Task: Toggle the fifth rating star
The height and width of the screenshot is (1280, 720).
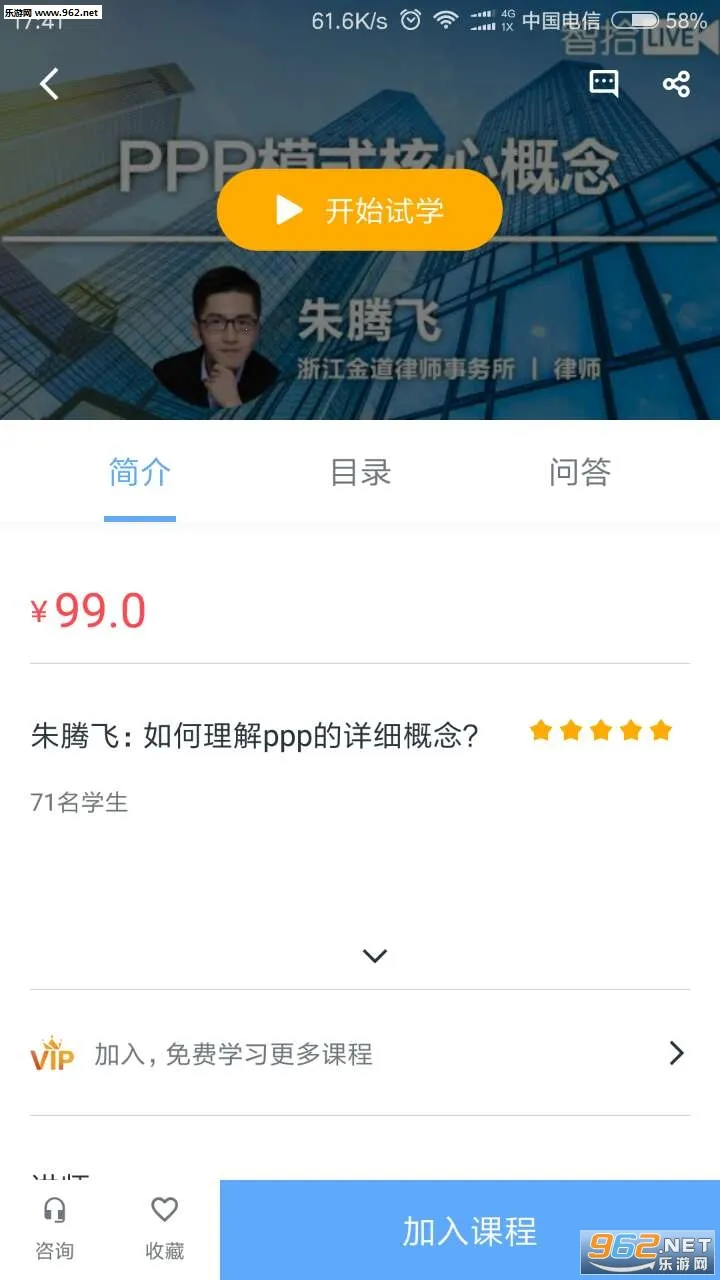Action: (x=660, y=730)
